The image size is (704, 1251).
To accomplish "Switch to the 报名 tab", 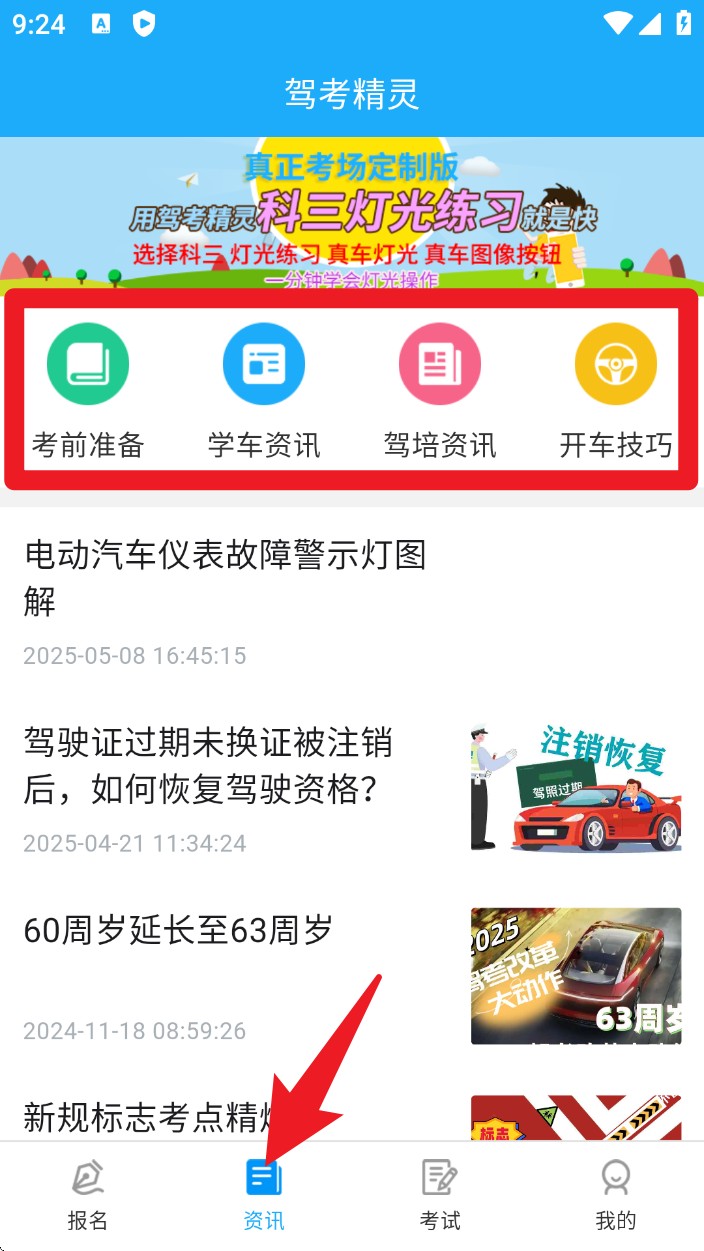I will [x=88, y=1196].
